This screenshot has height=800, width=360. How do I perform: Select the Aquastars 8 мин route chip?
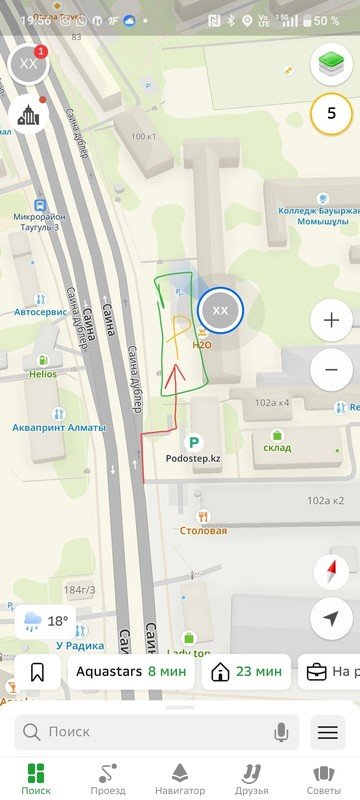click(x=131, y=672)
